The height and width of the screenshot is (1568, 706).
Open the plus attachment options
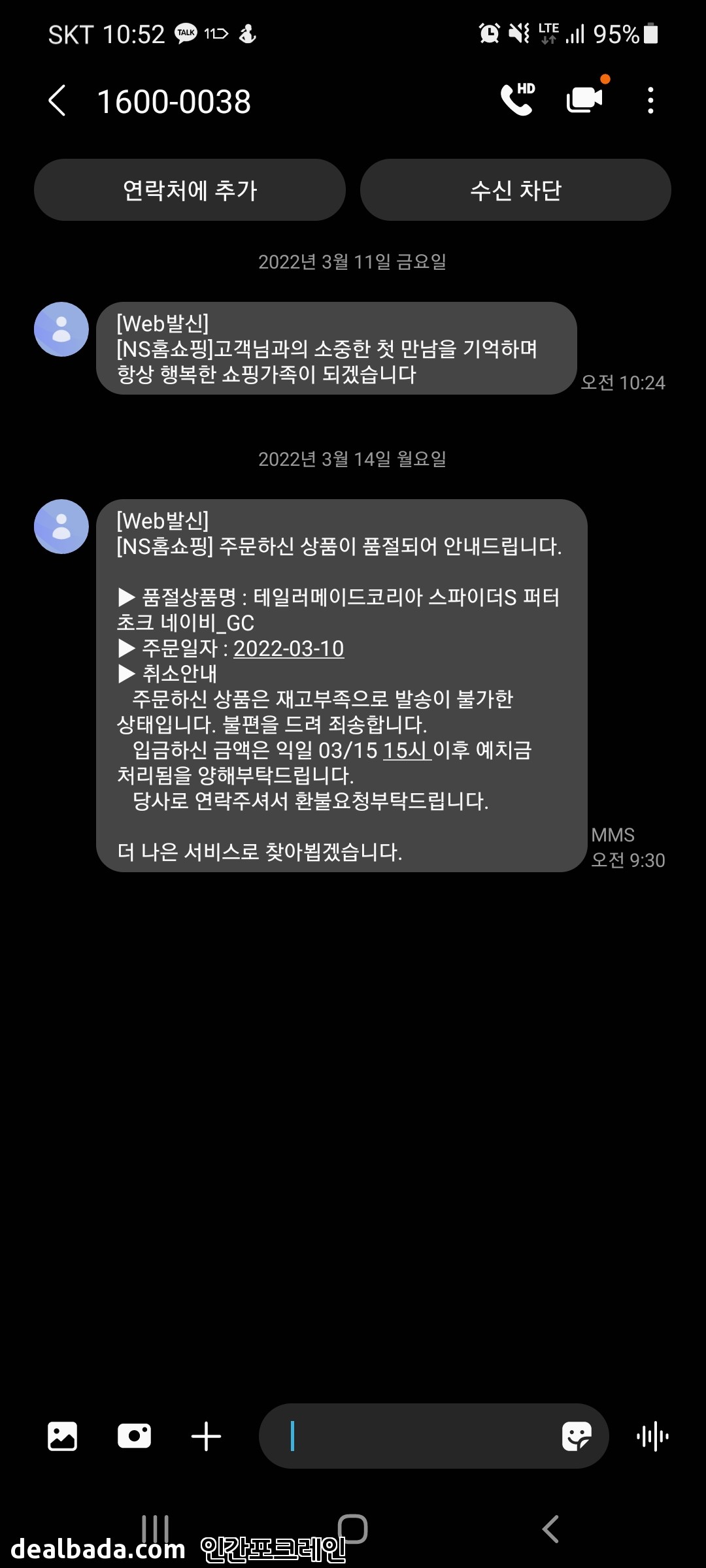(206, 1436)
